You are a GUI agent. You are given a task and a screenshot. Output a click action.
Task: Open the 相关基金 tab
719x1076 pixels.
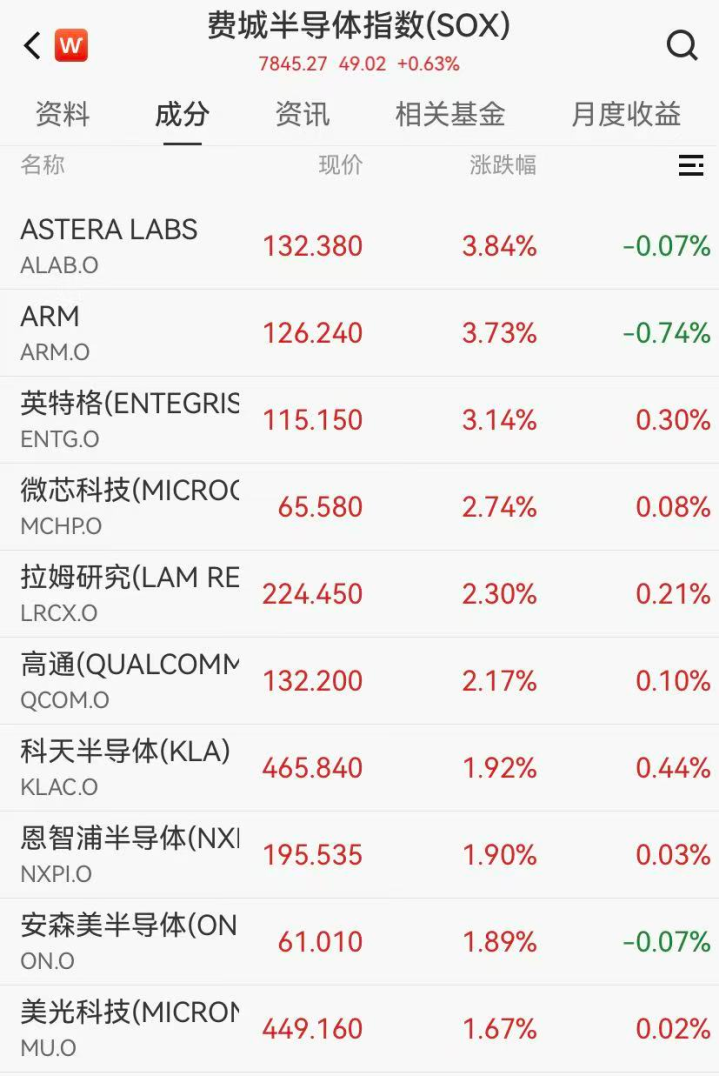(450, 114)
